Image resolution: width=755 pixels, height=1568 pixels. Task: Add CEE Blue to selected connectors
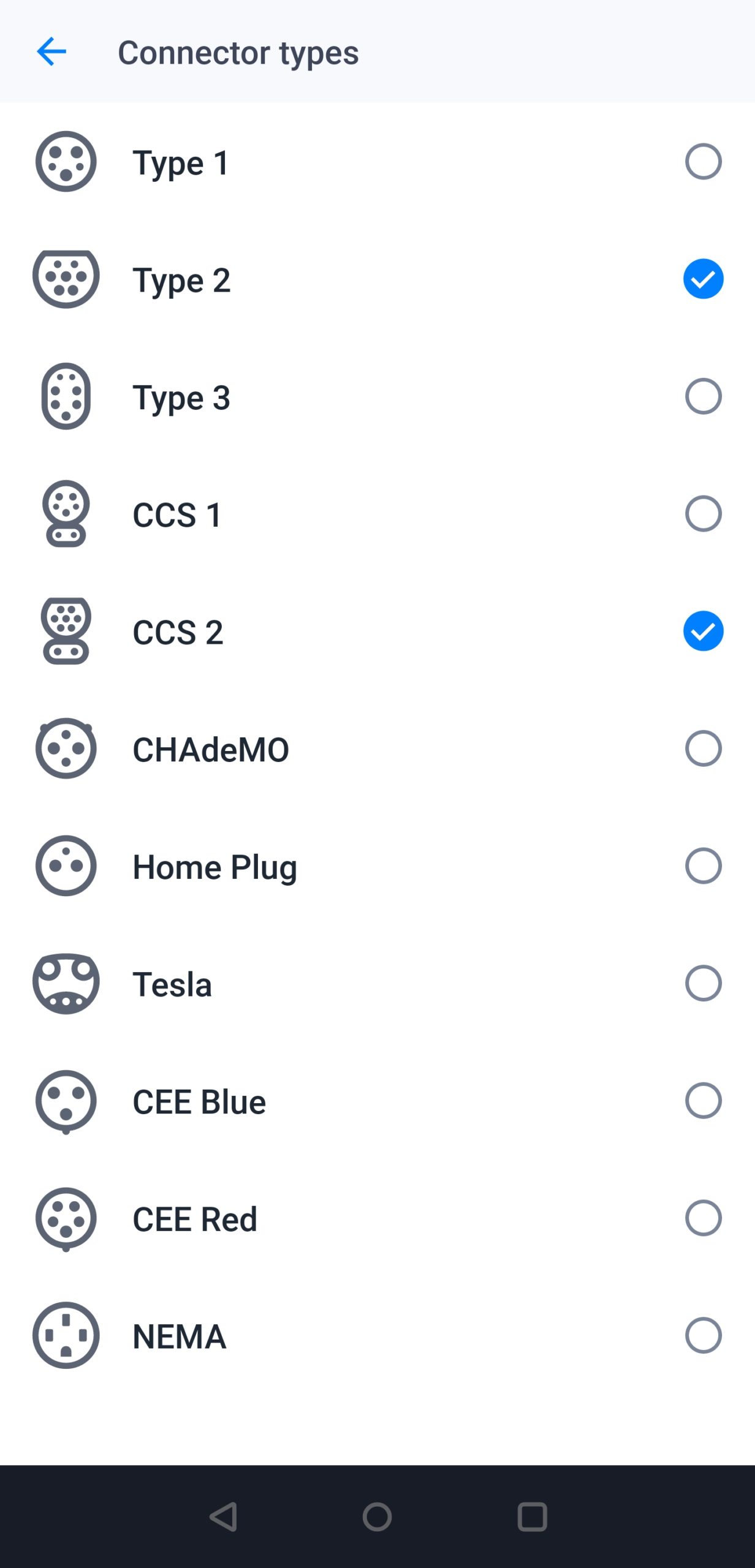(x=703, y=1101)
